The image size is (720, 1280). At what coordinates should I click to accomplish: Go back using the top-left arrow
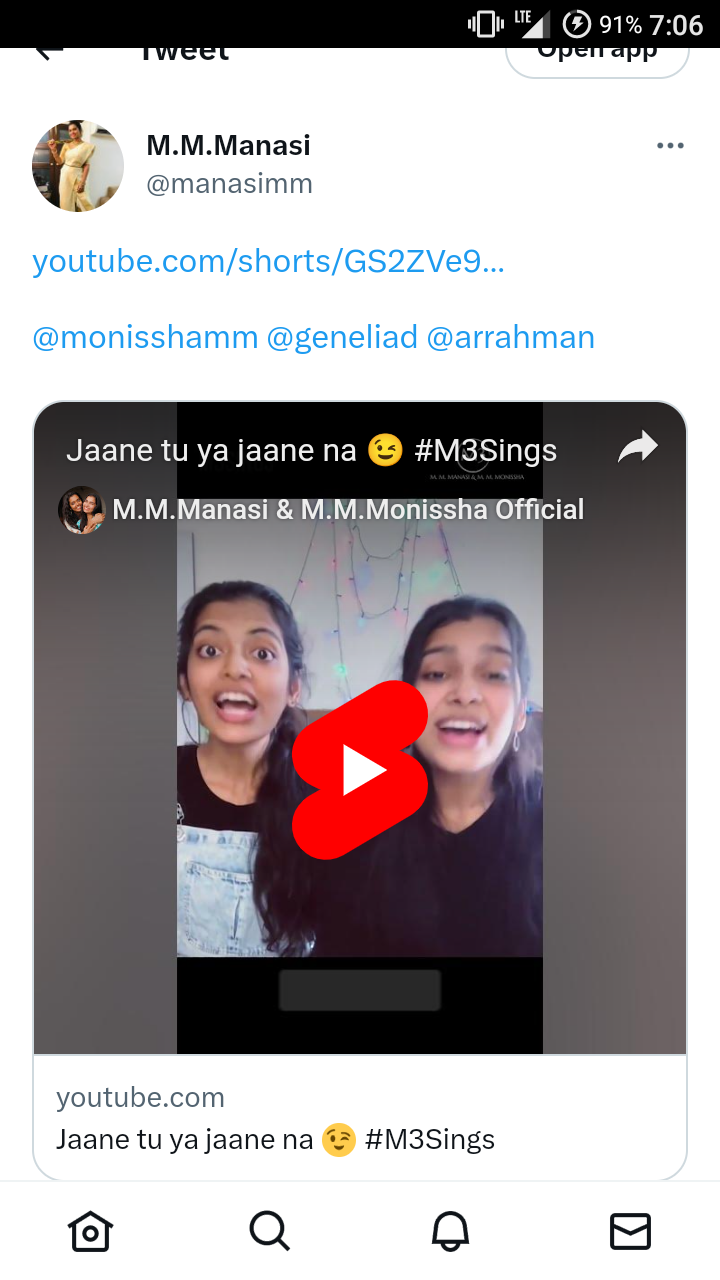(x=48, y=52)
